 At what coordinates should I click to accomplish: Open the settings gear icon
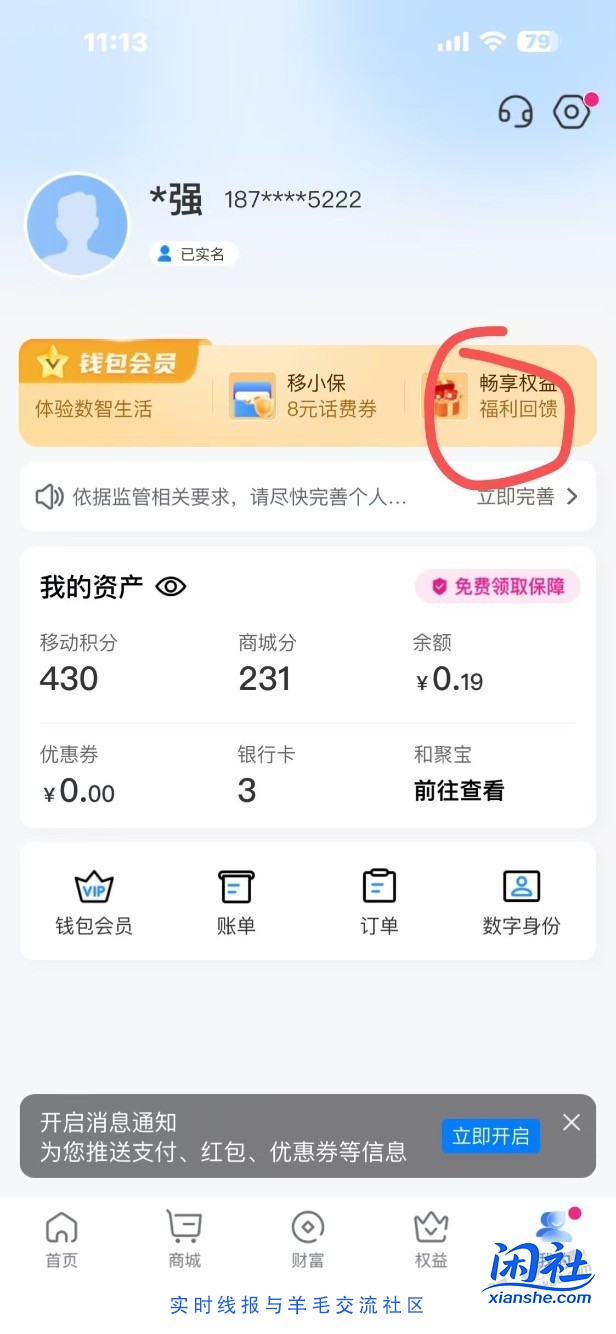click(x=572, y=112)
